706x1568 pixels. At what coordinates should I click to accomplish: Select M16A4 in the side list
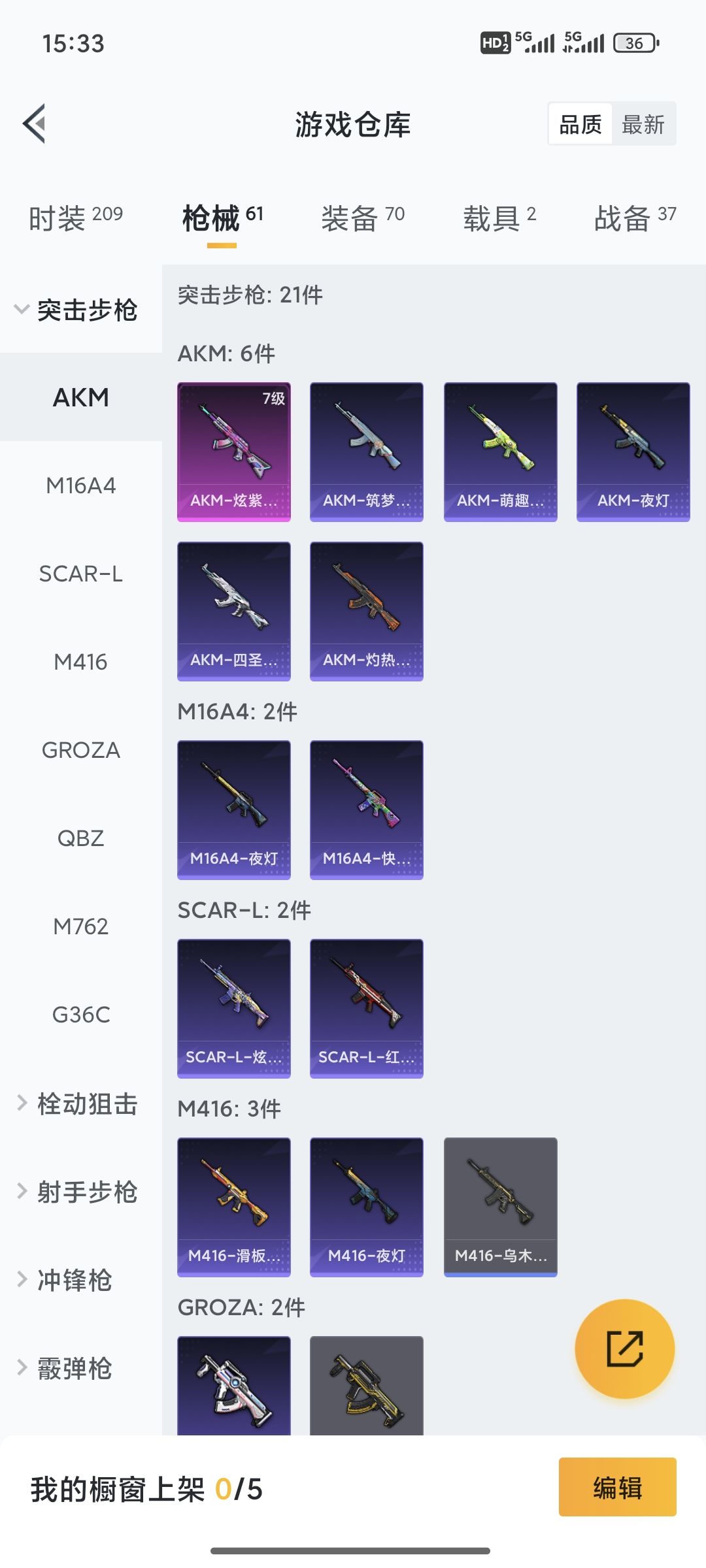click(81, 485)
